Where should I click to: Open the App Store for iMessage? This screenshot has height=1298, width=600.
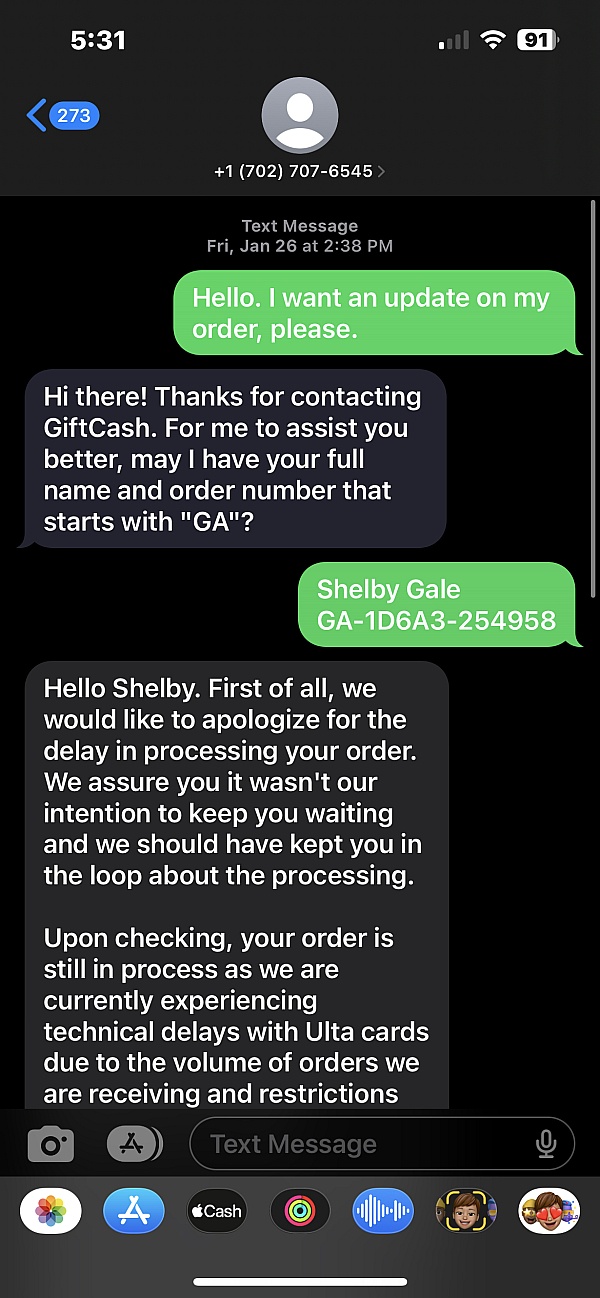click(x=133, y=1211)
